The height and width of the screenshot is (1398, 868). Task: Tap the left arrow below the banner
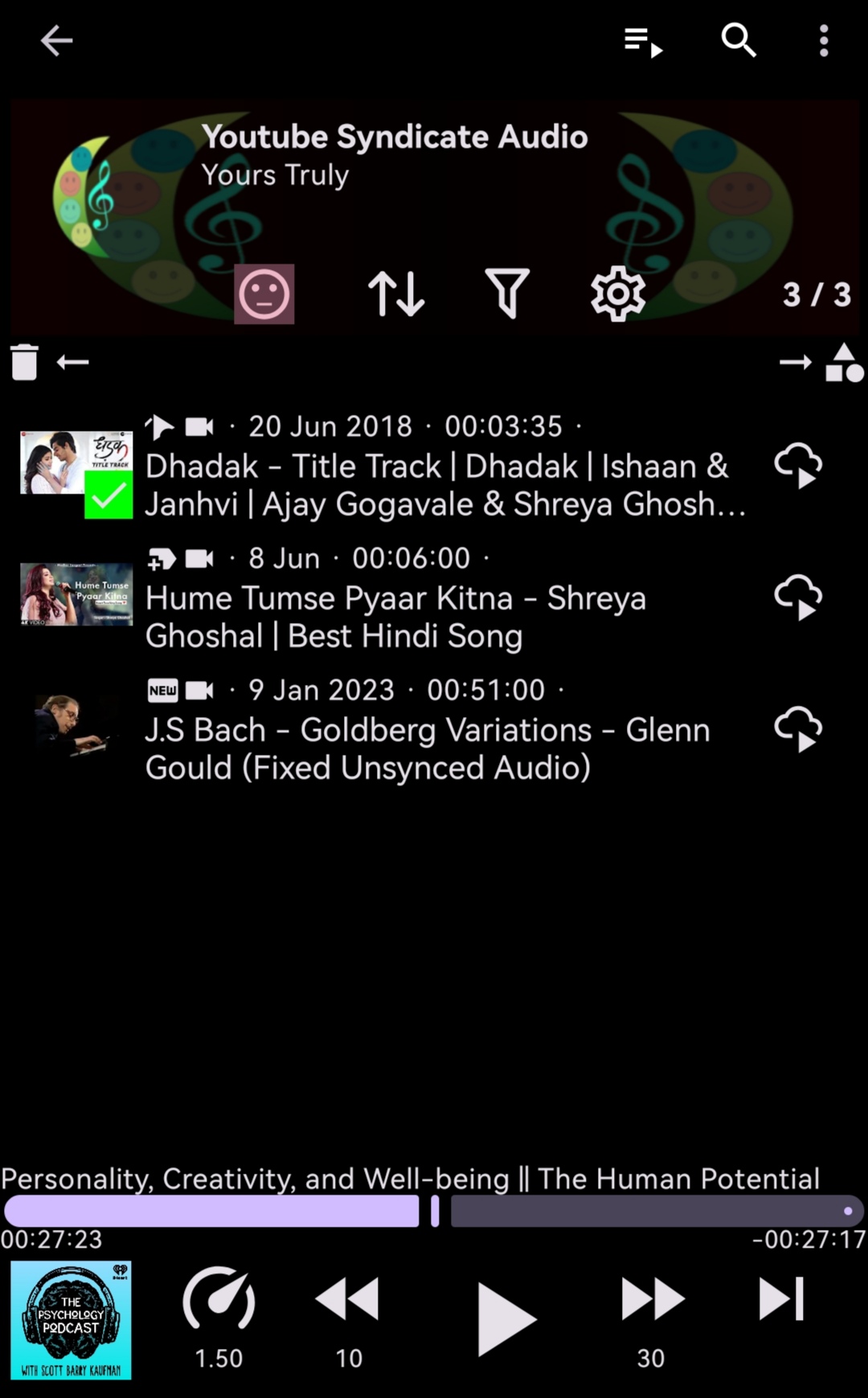[x=73, y=363]
